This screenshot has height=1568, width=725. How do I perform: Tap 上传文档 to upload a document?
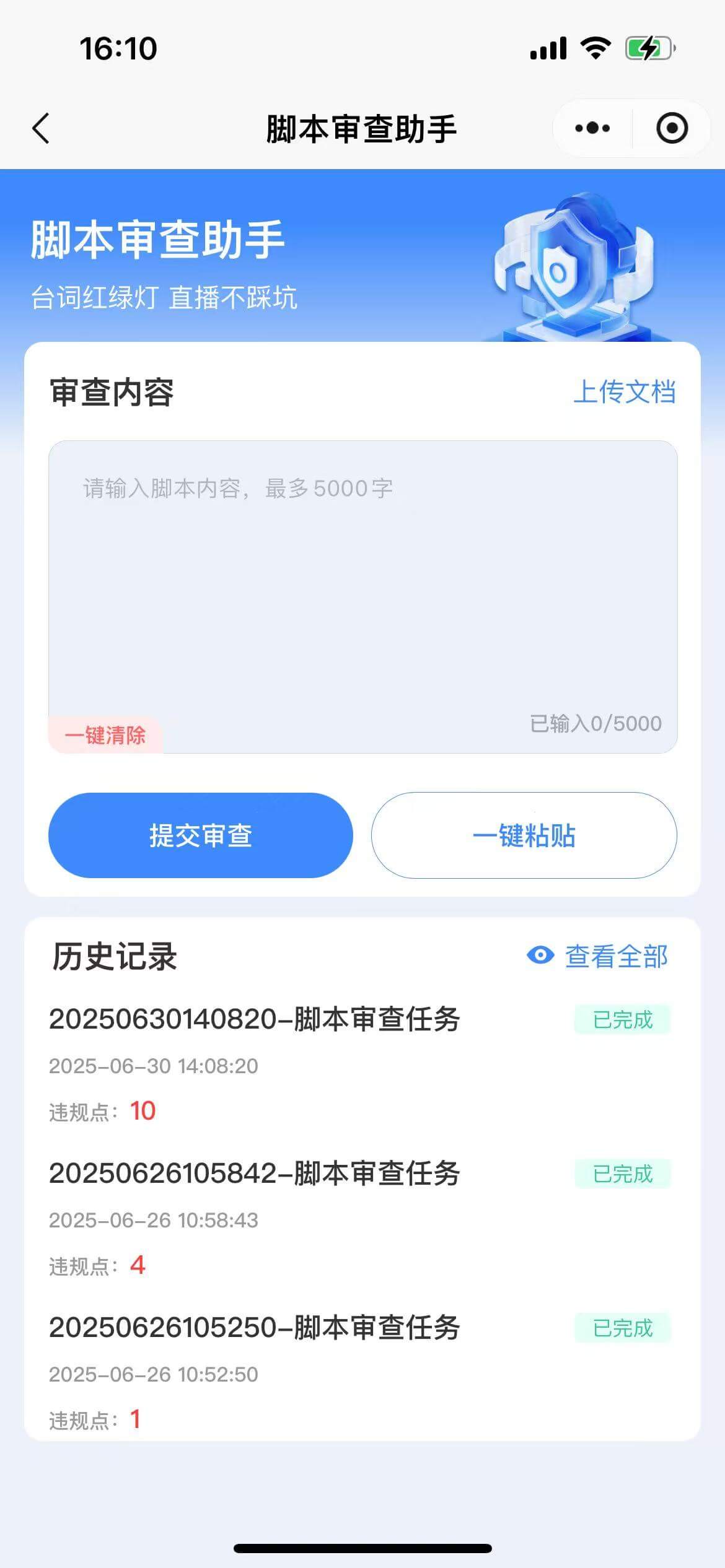tap(624, 392)
